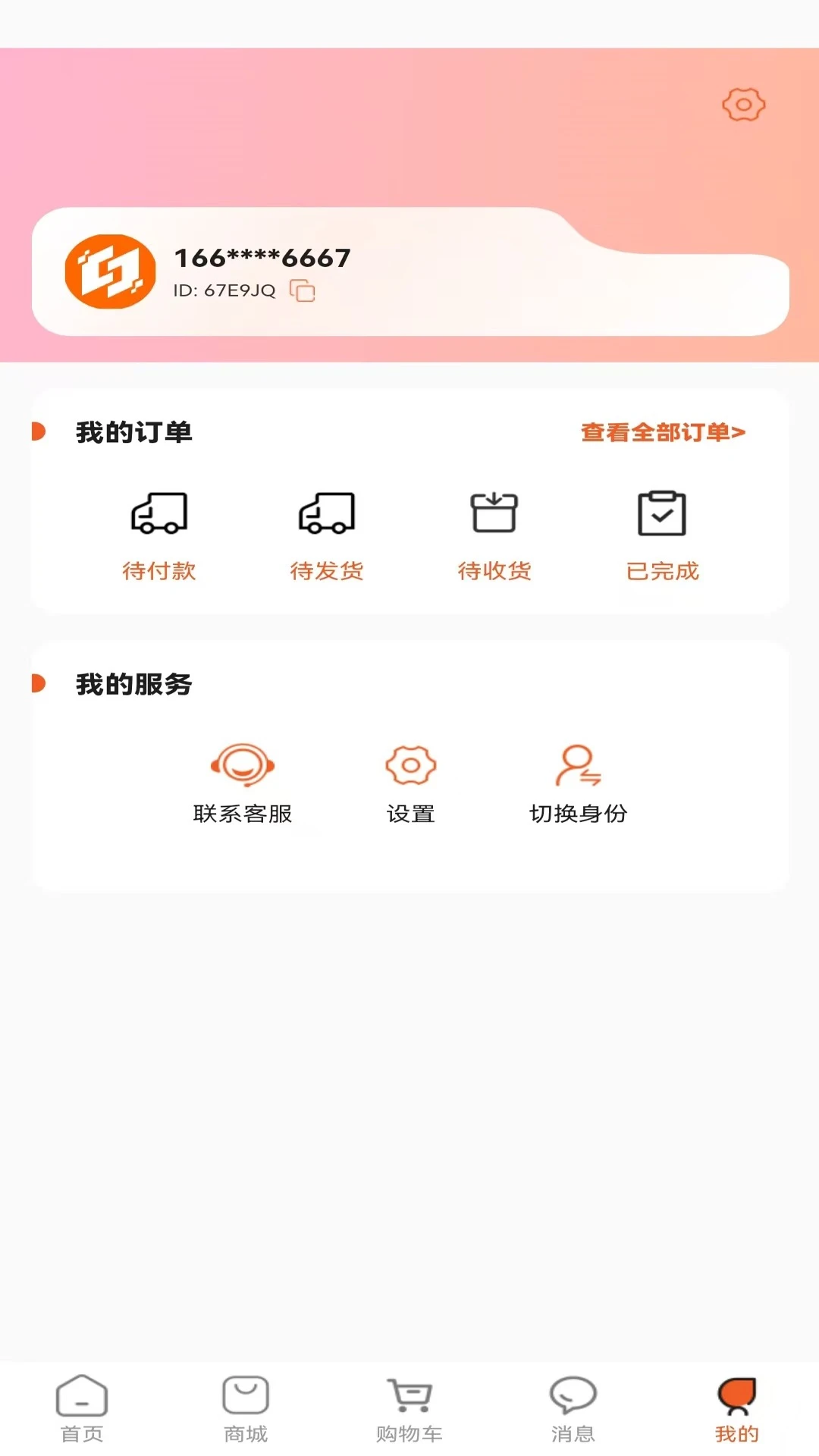The width and height of the screenshot is (819, 1456).
Task: Expand all orders via 查看全部订单 chevron
Action: tap(741, 431)
